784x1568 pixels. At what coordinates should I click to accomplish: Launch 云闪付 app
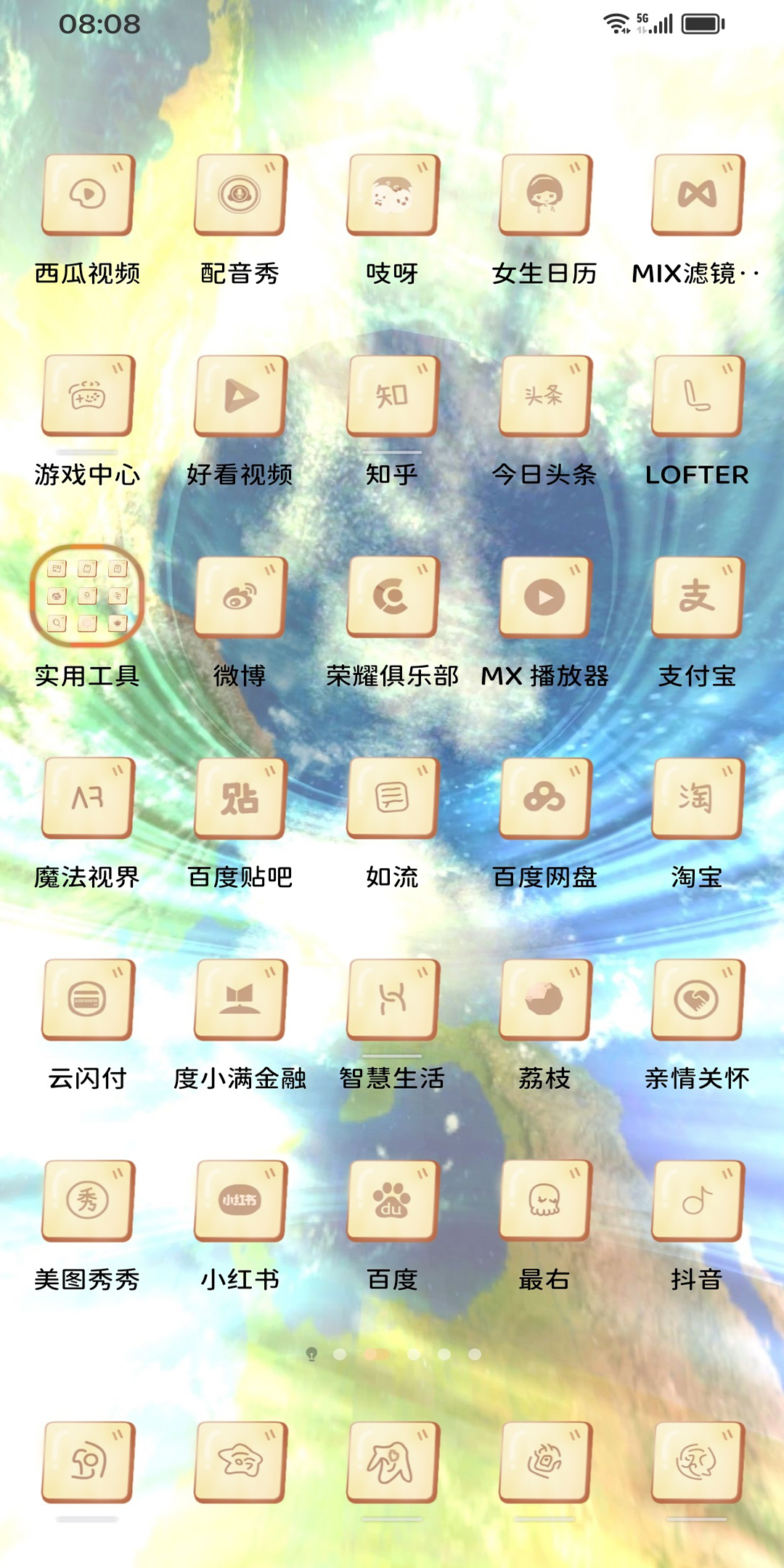coord(88,1000)
